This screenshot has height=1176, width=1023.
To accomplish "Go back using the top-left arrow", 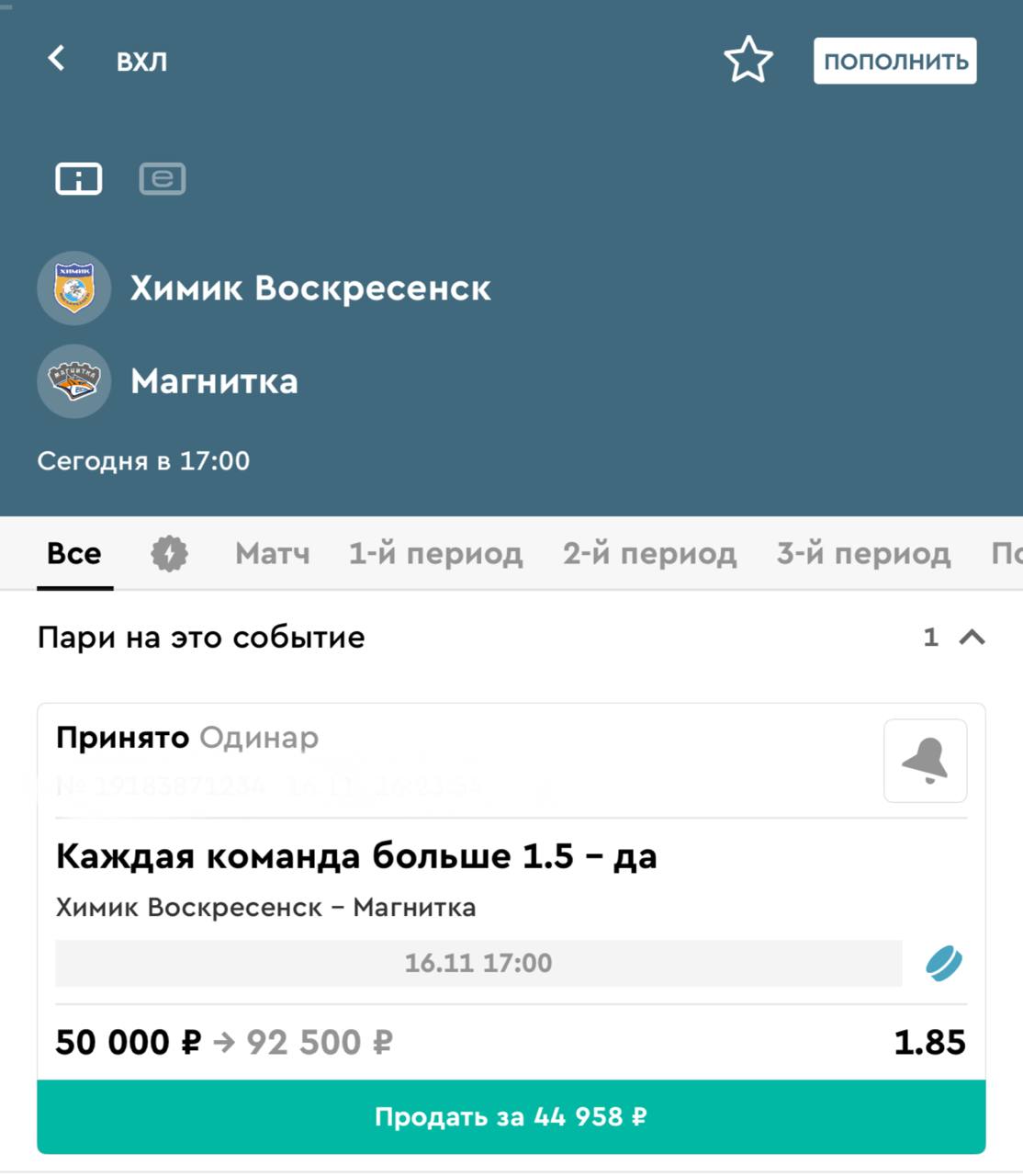I will [x=57, y=59].
